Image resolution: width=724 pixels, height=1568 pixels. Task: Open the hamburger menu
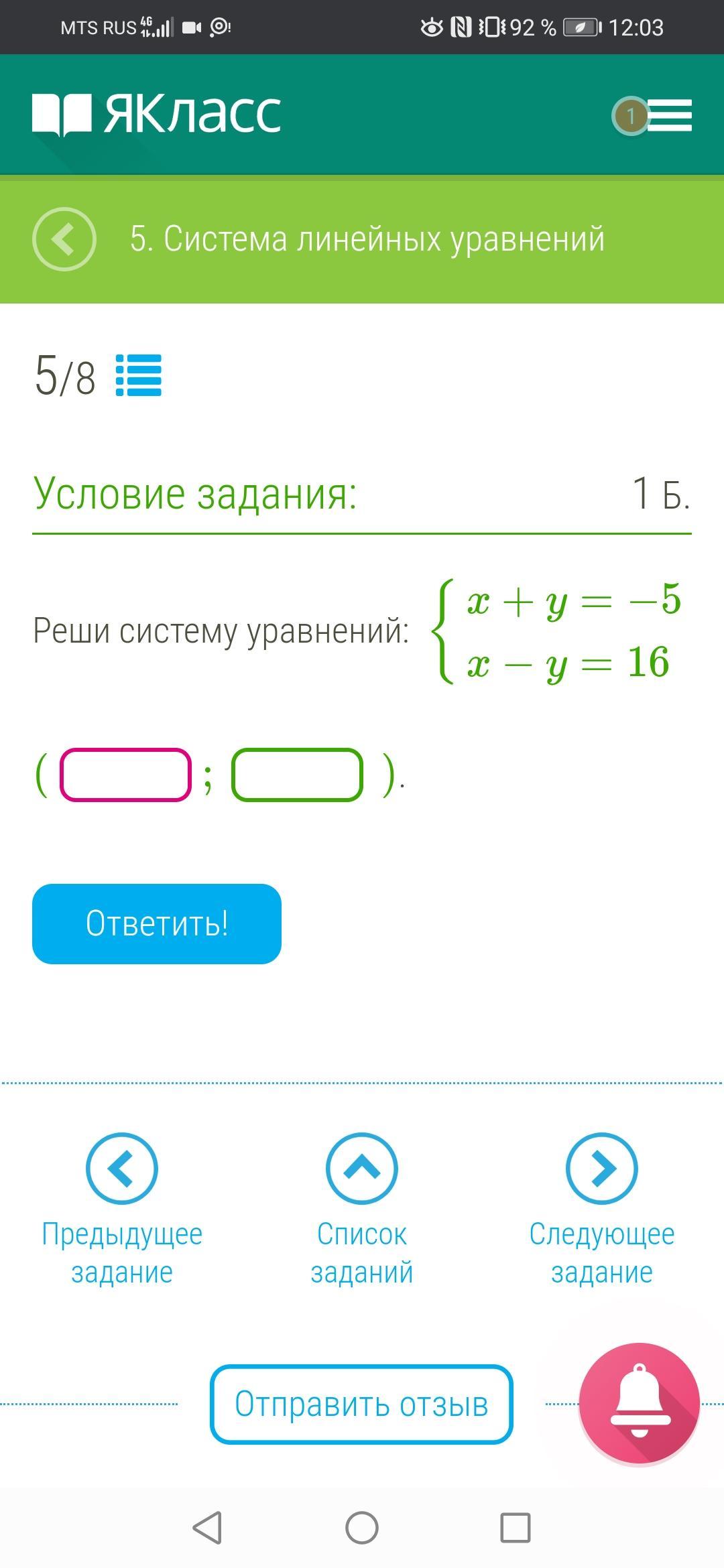tap(668, 115)
